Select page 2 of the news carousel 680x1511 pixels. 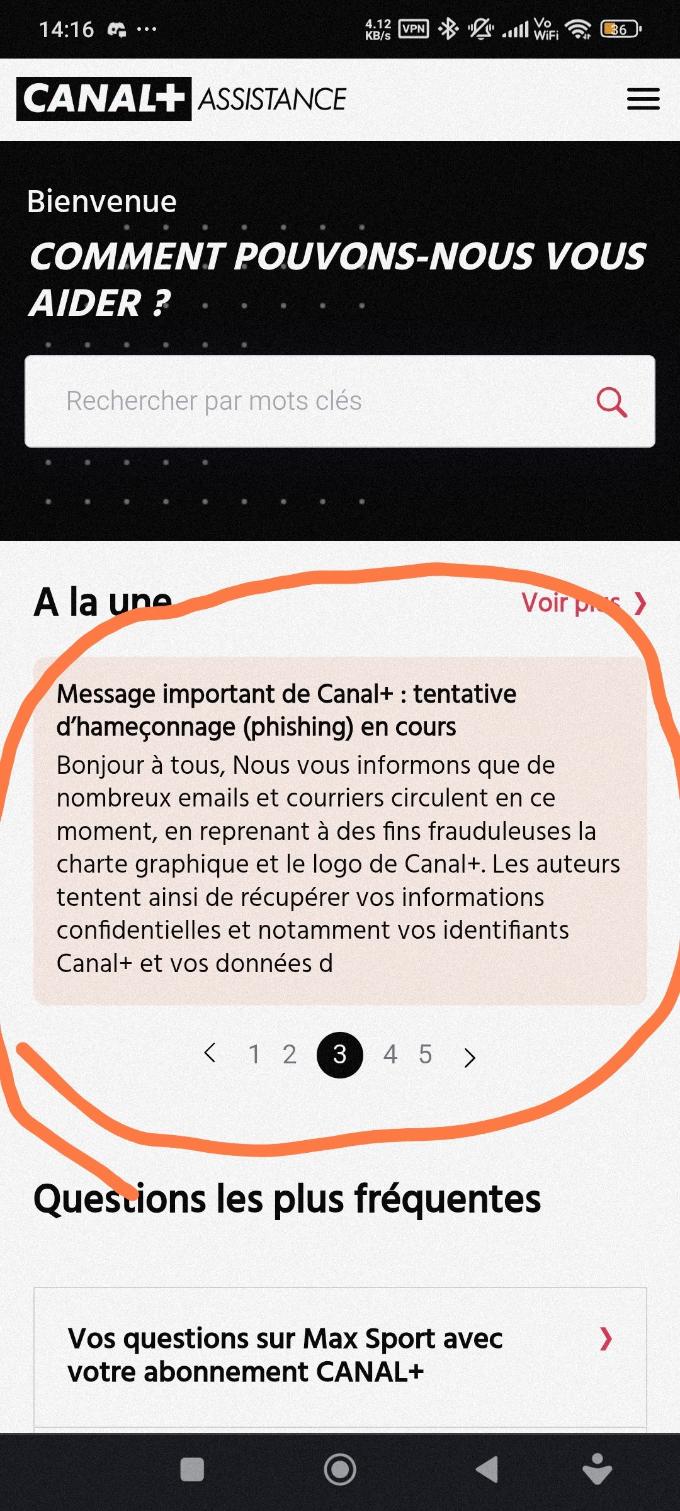(290, 1055)
